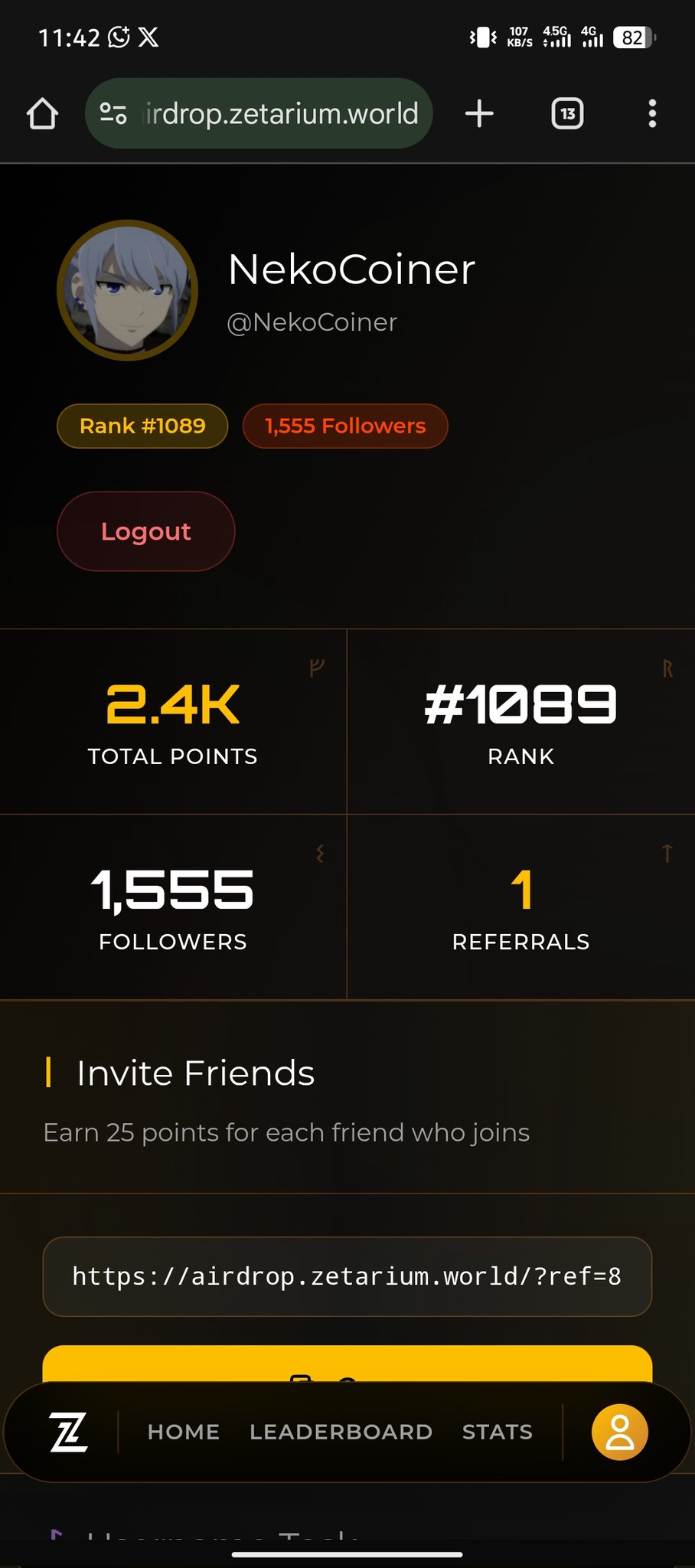Screen dimensions: 695x1568
Task: Open site settings icon in the address bar
Action: [113, 114]
